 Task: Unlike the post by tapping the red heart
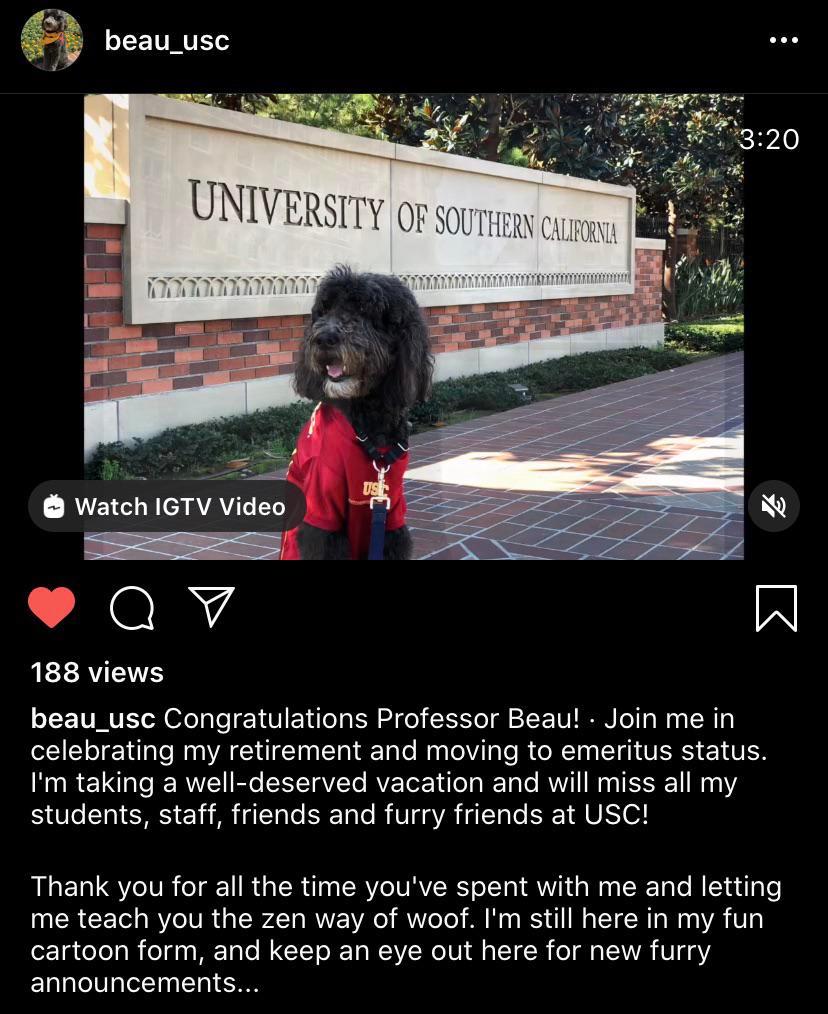(52, 606)
